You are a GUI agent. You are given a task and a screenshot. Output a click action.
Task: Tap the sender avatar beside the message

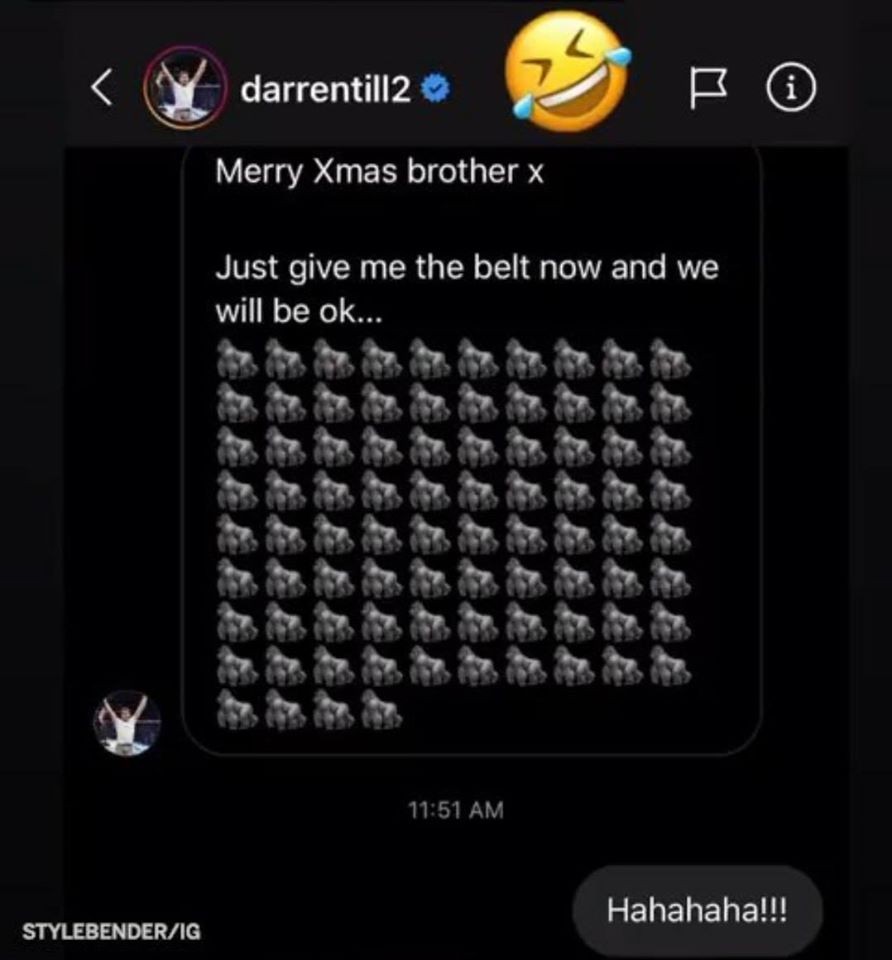click(127, 722)
